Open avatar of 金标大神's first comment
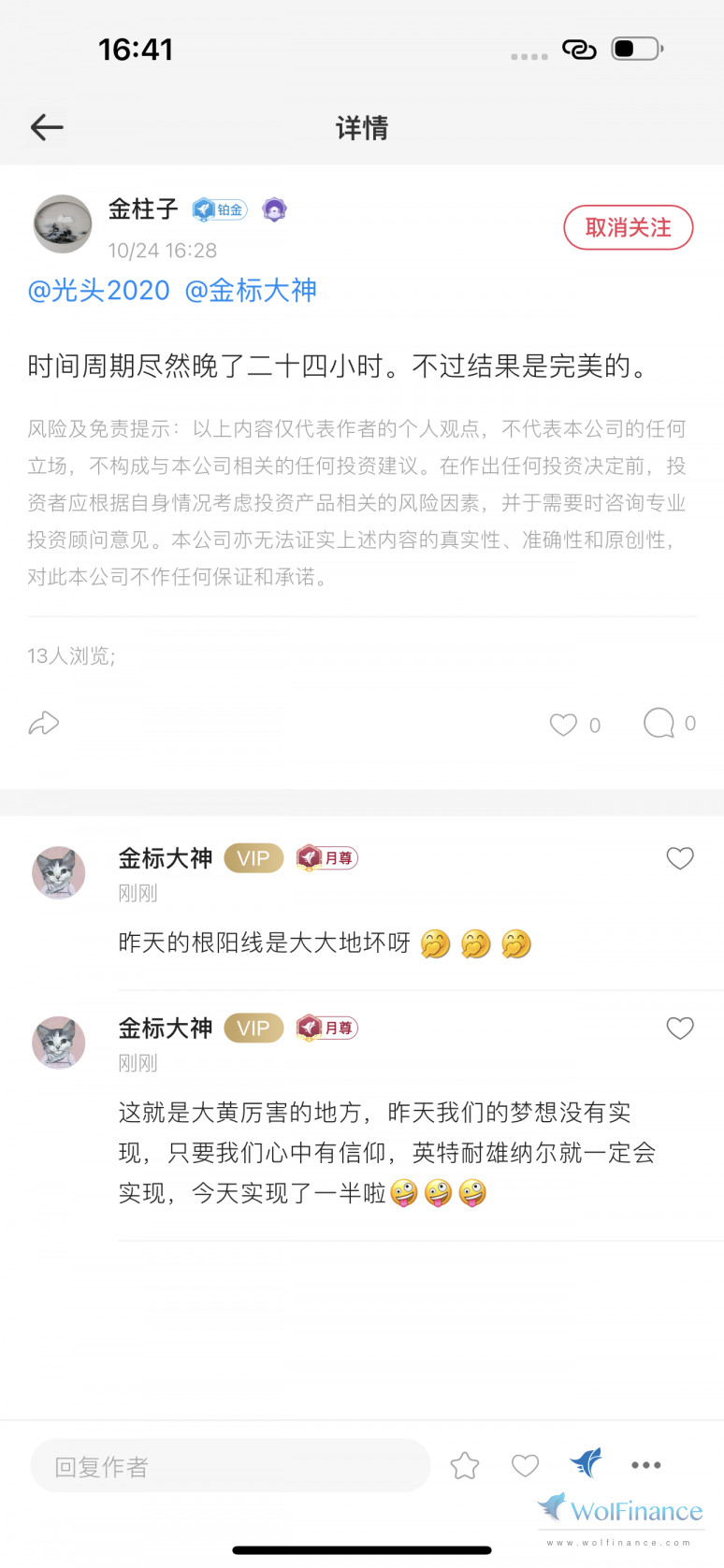This screenshot has width=724, height=1568. [59, 872]
